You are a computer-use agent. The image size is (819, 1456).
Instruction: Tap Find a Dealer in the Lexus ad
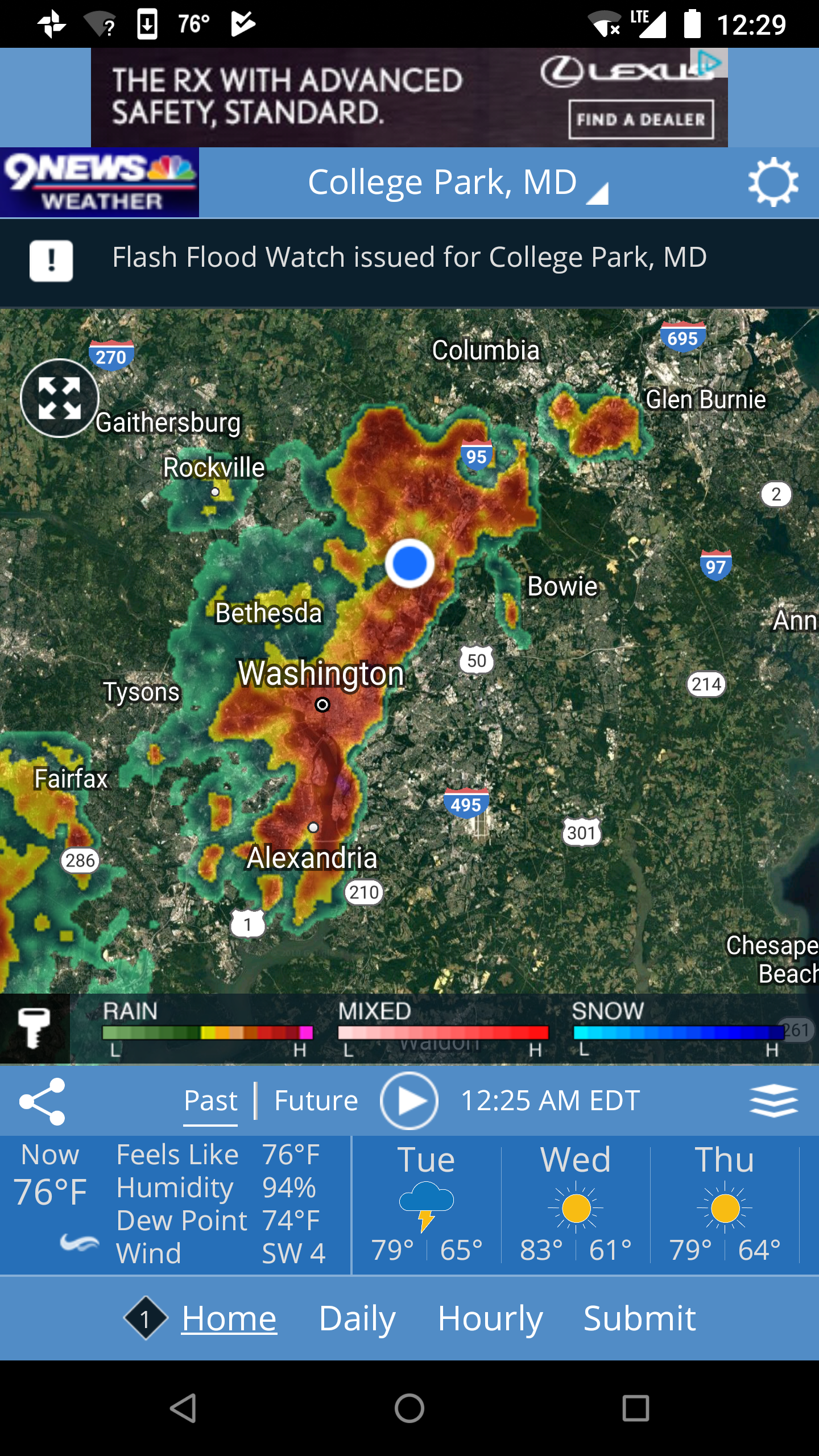(x=641, y=119)
